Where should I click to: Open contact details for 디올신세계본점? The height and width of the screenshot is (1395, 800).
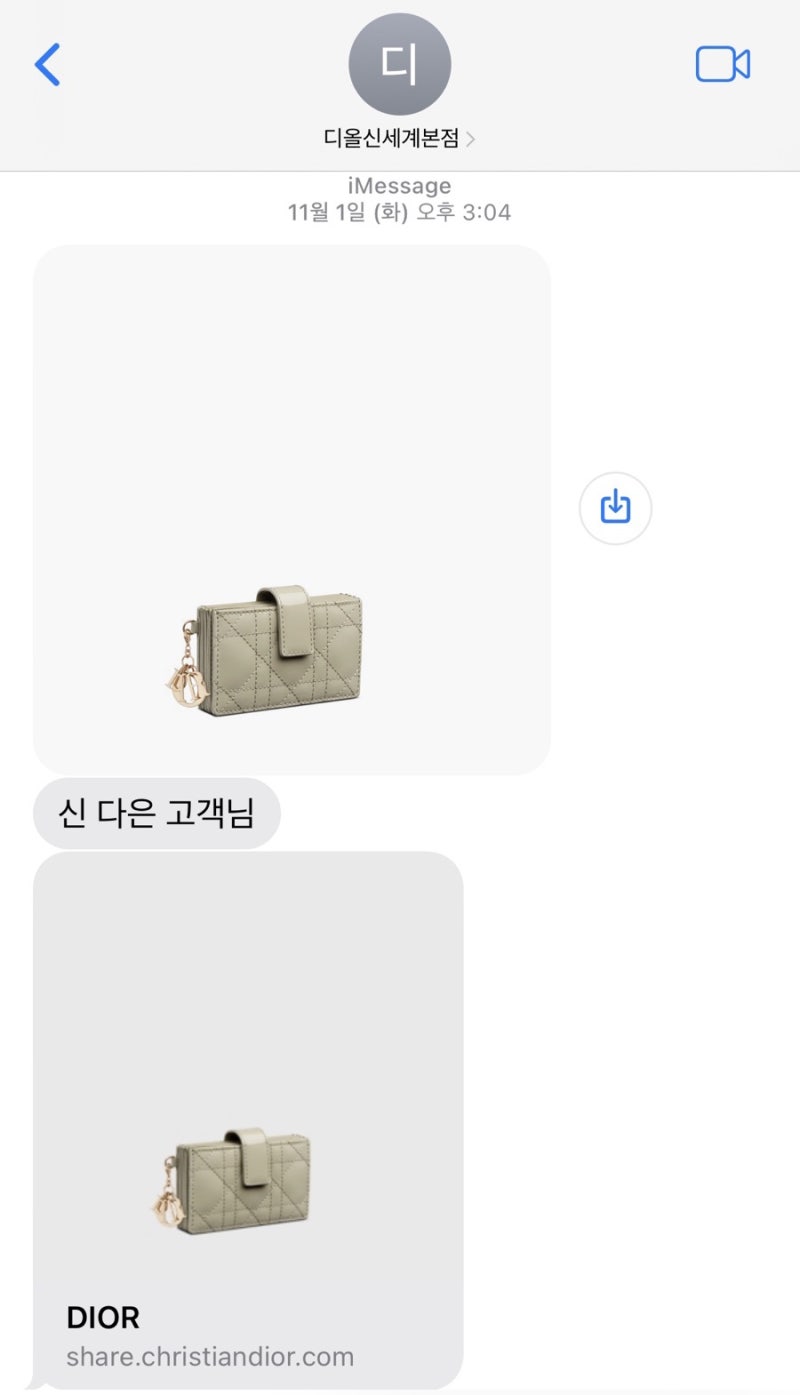pyautogui.click(x=399, y=139)
